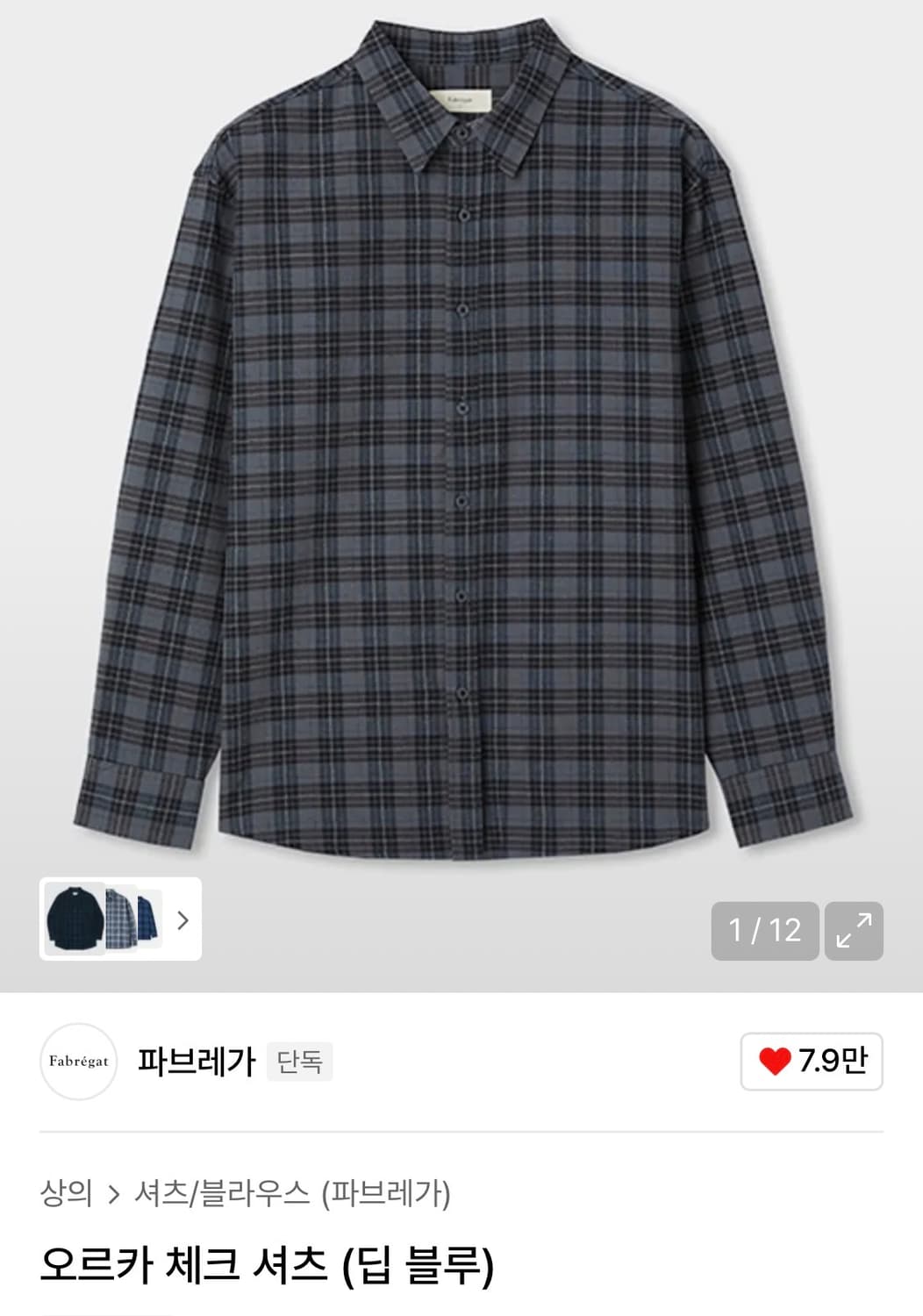Click the circular Fabrégat brand logo
The height and width of the screenshot is (1316, 923).
pos(80,1062)
